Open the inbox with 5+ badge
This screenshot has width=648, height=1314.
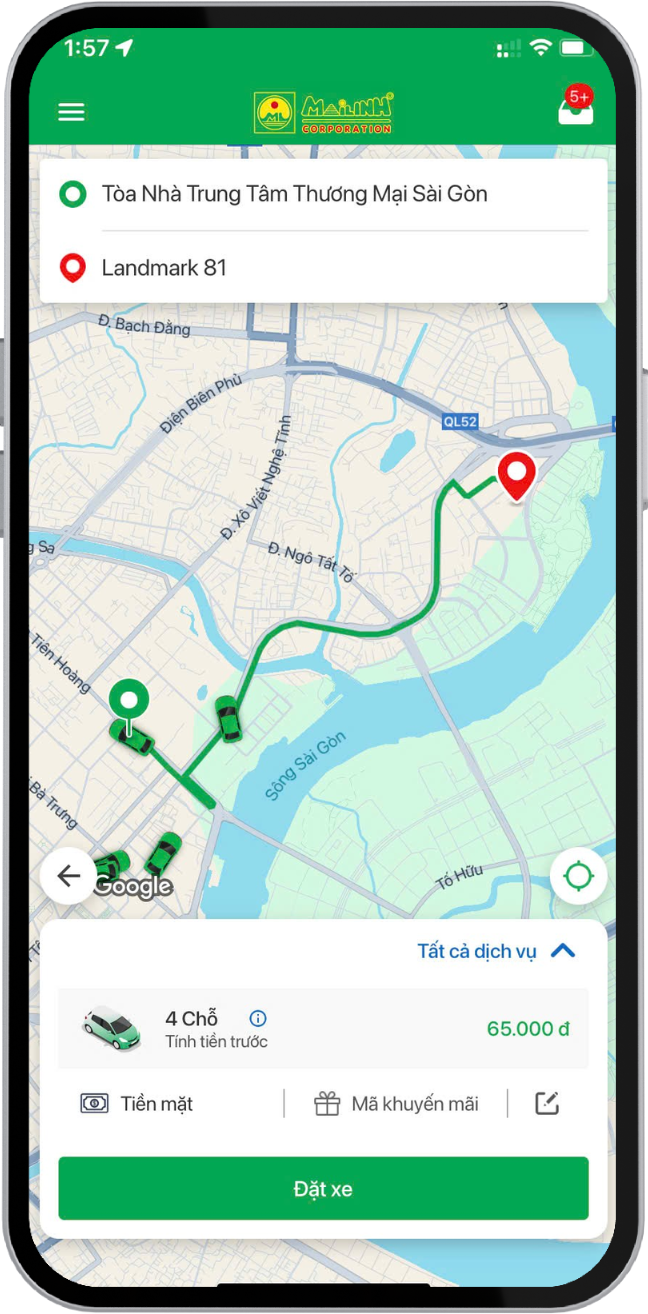575,108
